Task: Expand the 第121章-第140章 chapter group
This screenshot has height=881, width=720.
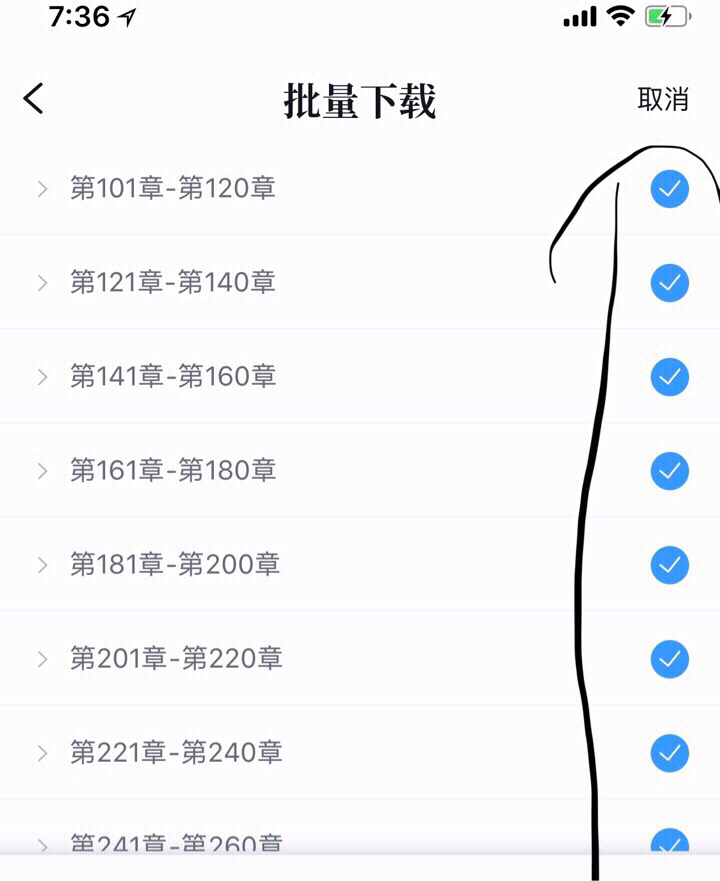Action: click(42, 282)
